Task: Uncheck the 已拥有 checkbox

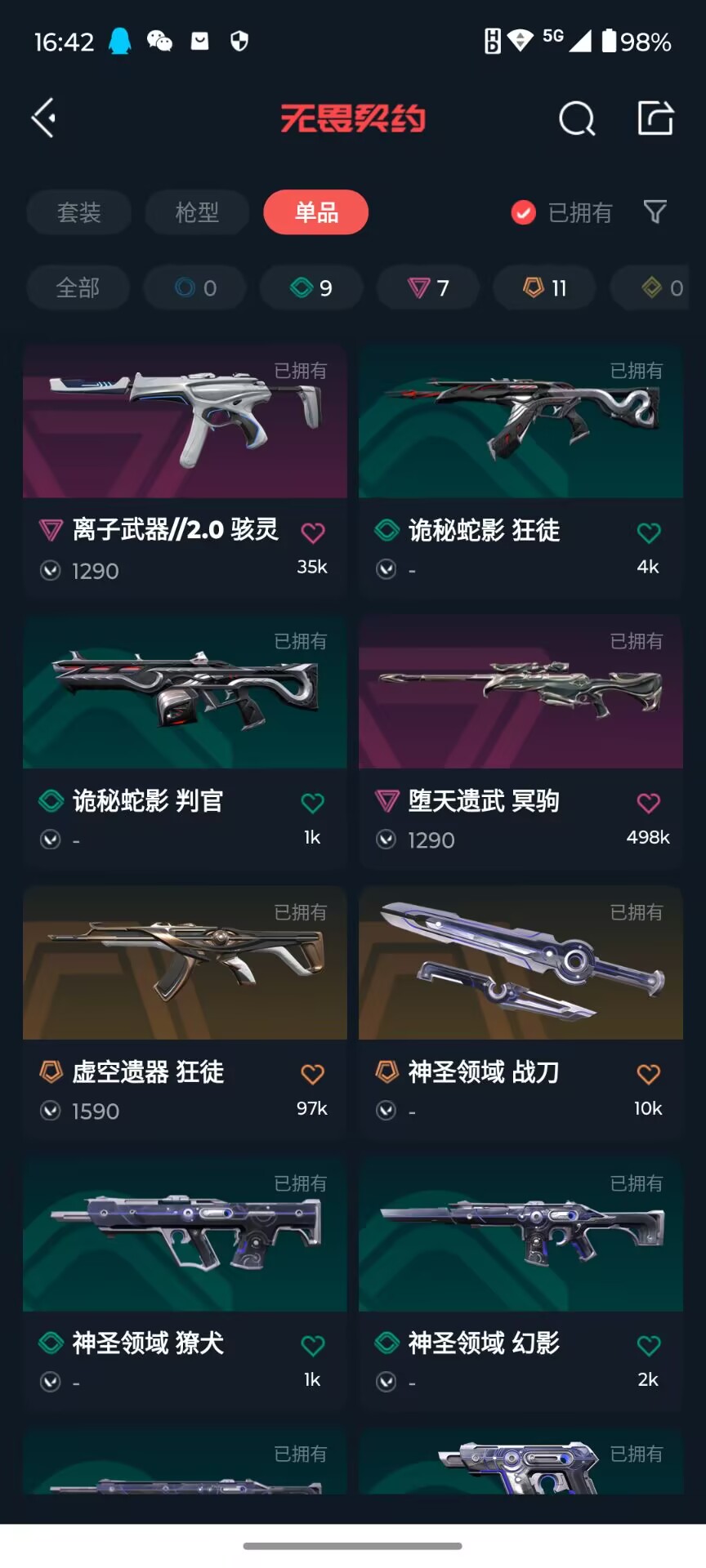Action: [523, 212]
